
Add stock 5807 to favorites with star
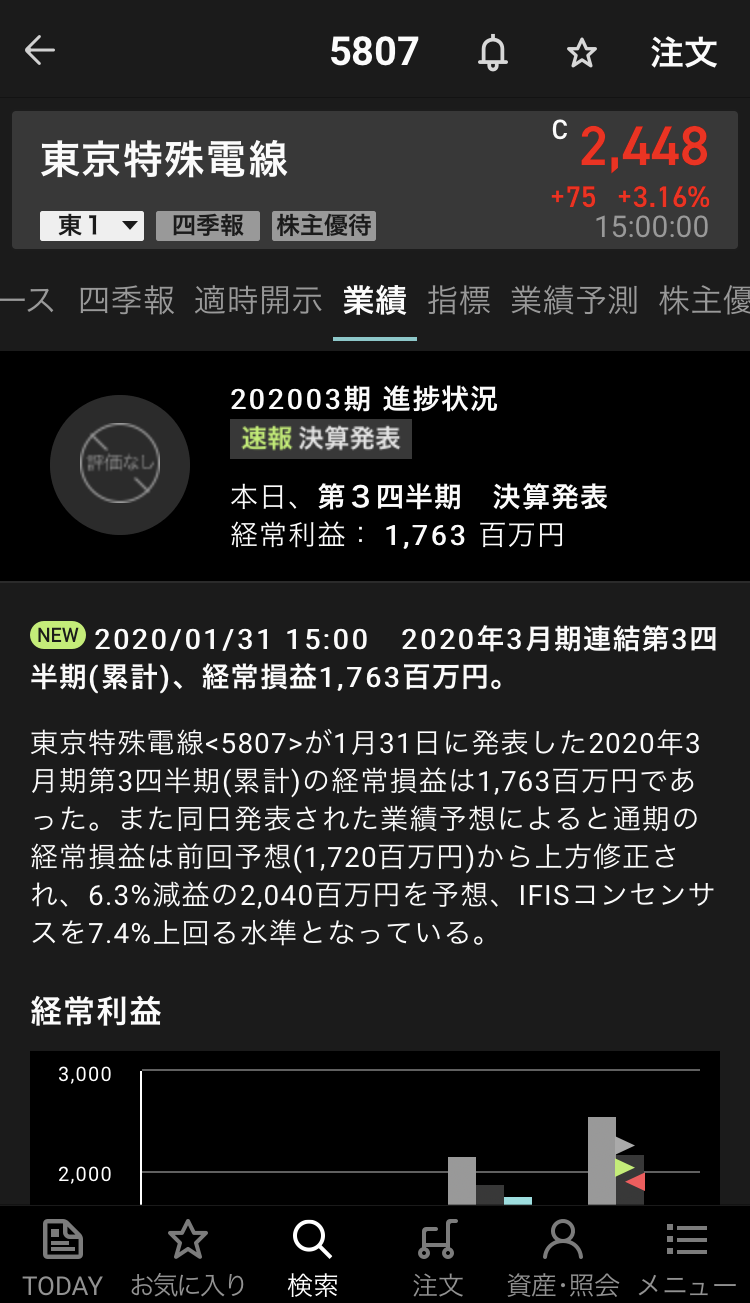coord(581,53)
